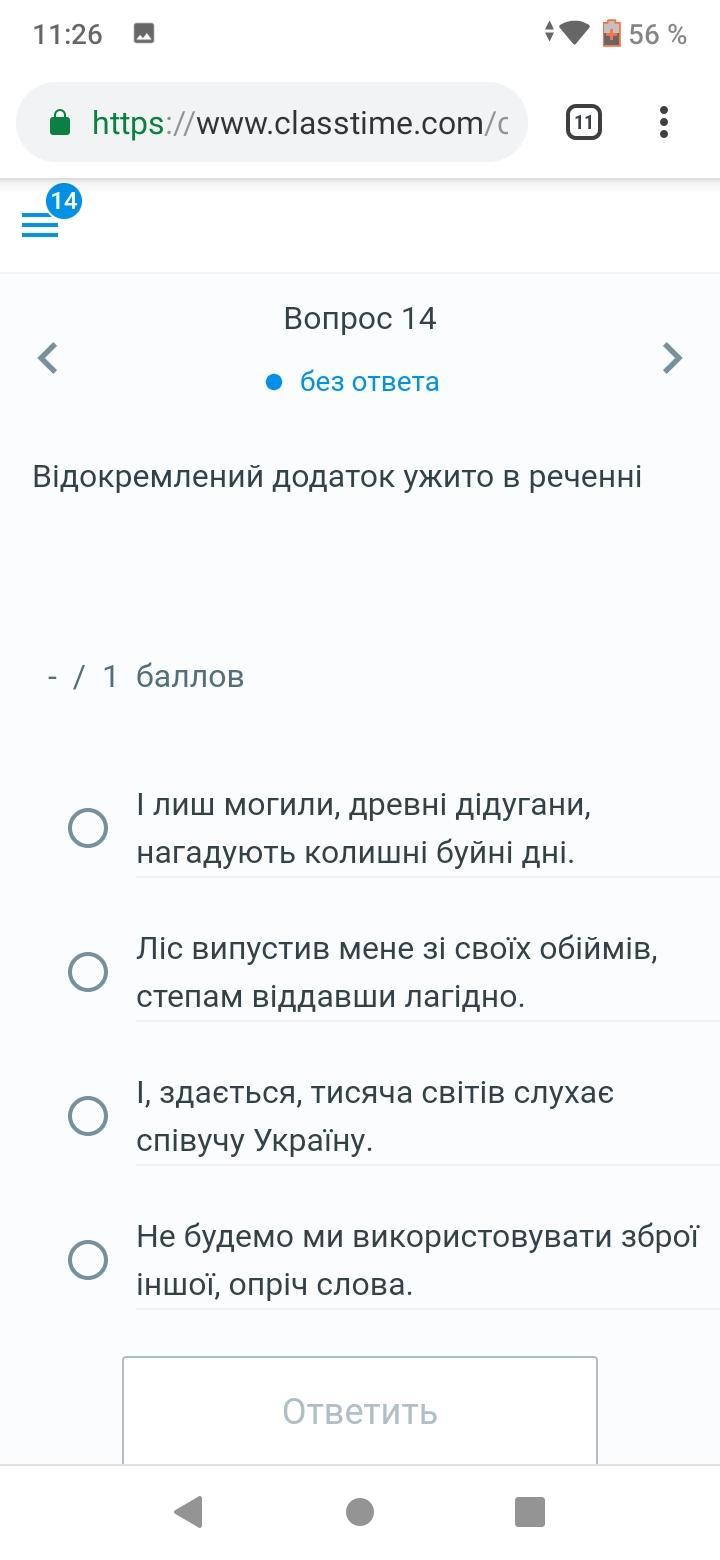Open the question list hamburger menu
The width and height of the screenshot is (720, 1560).
40,224
